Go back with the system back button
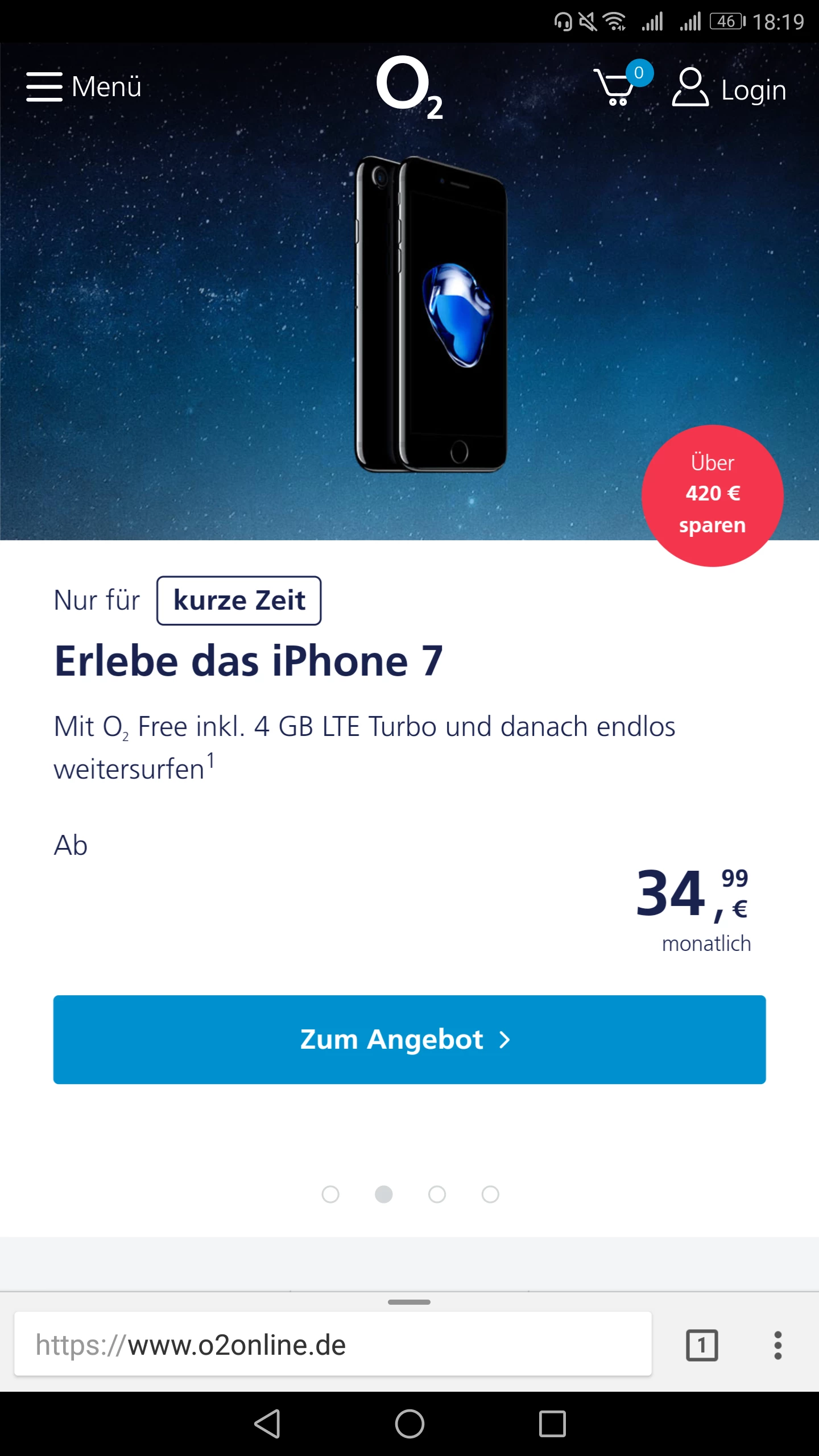 click(x=267, y=1424)
